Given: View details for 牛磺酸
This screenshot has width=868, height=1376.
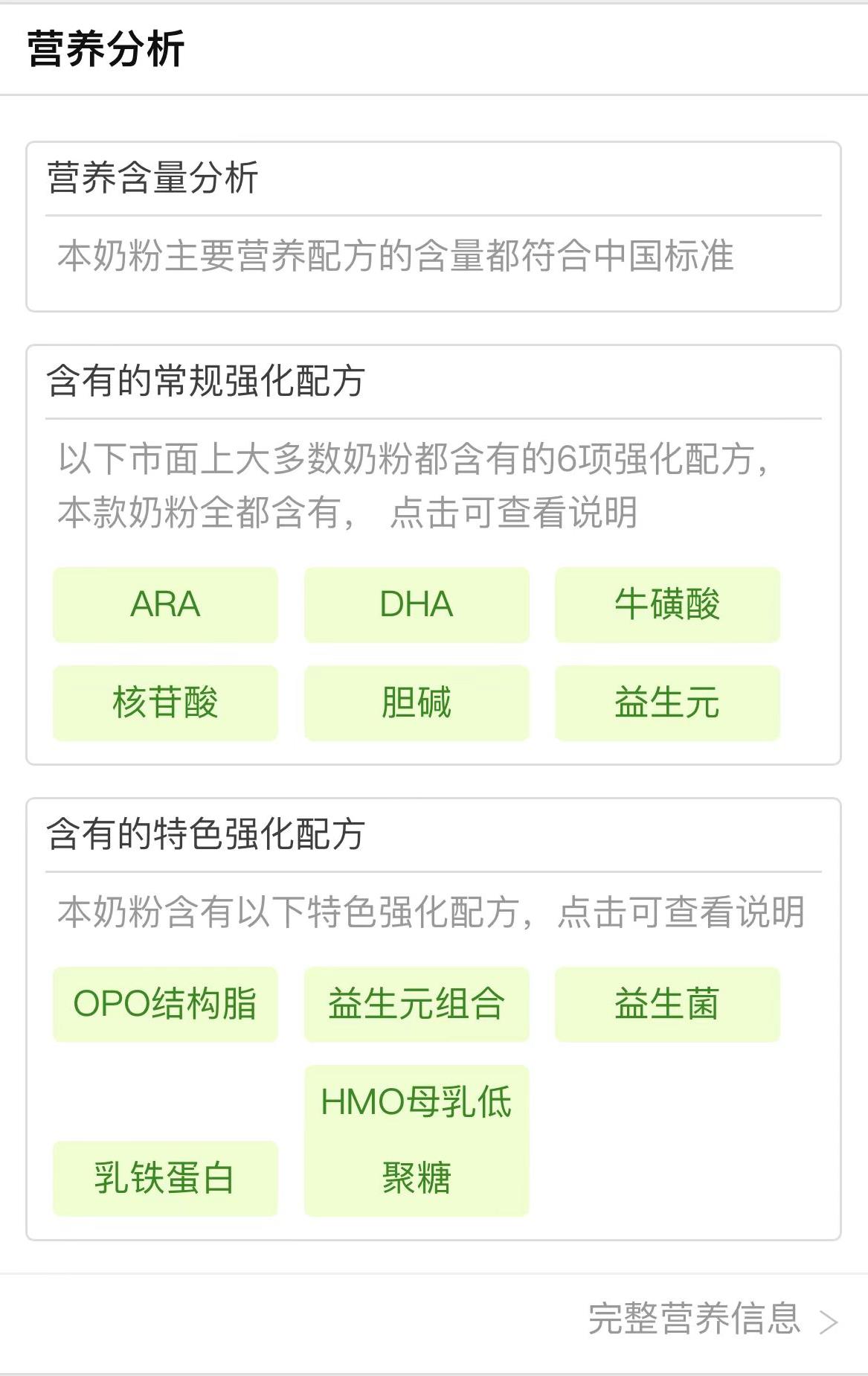Looking at the screenshot, I should click(x=667, y=604).
